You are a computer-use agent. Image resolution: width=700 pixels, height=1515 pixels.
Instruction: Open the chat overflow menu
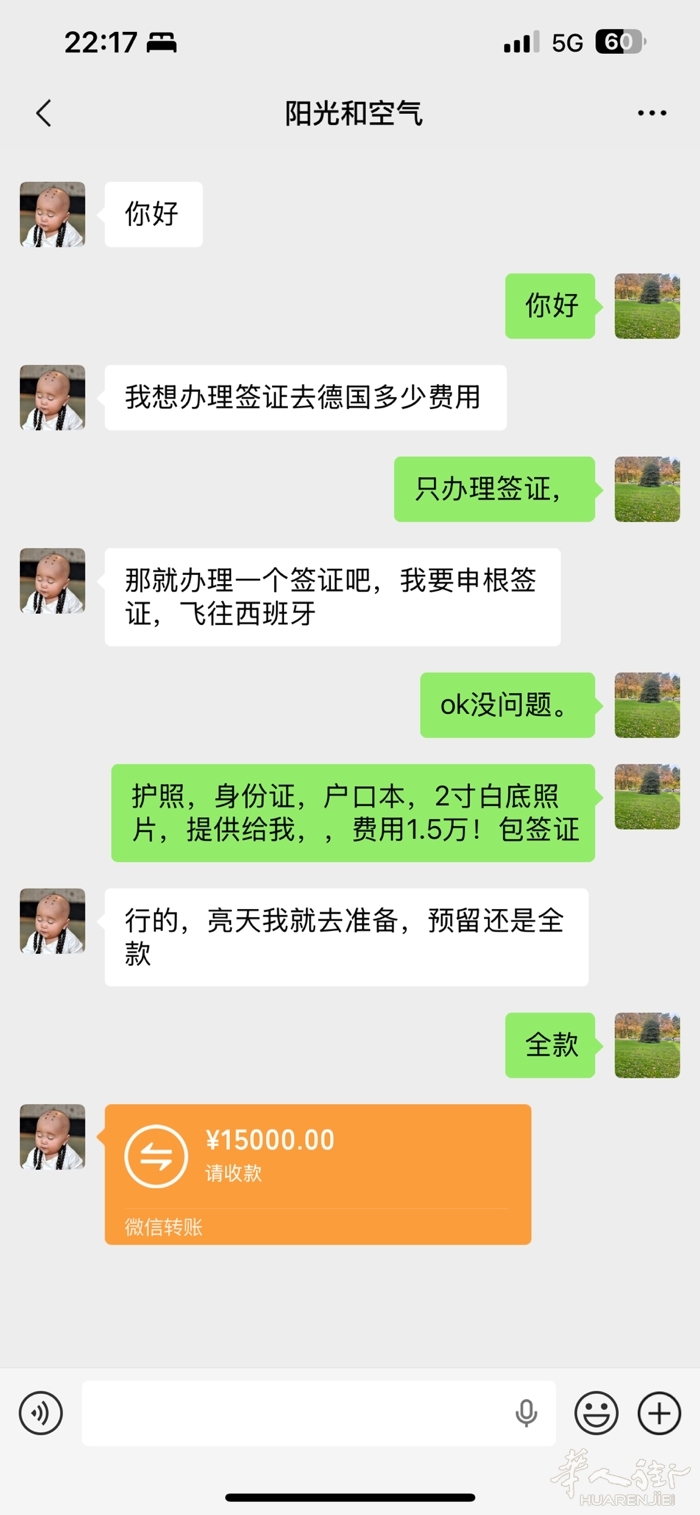(652, 113)
